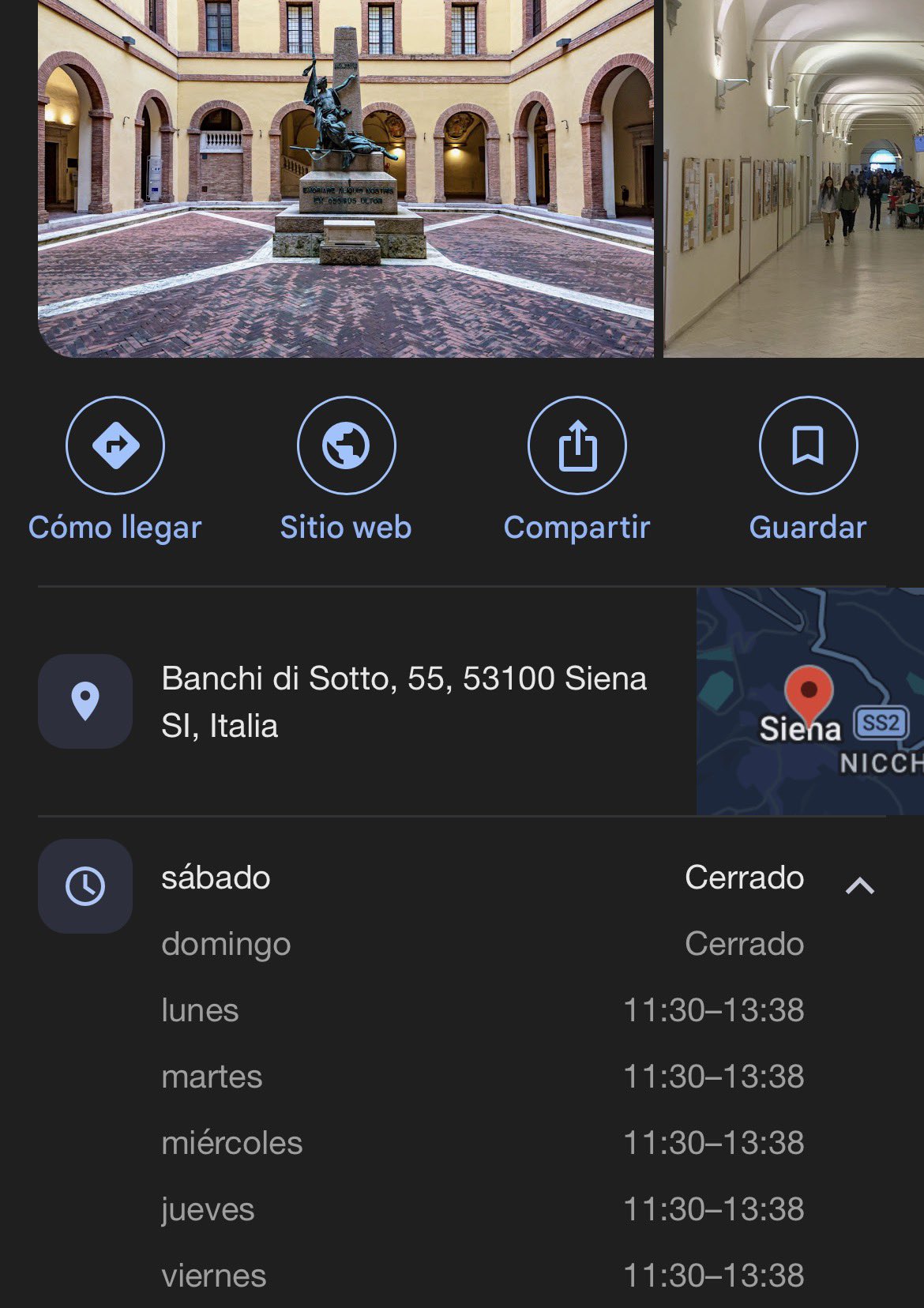Image resolution: width=924 pixels, height=1308 pixels.
Task: Open the hallway corridor photo
Action: [x=793, y=178]
